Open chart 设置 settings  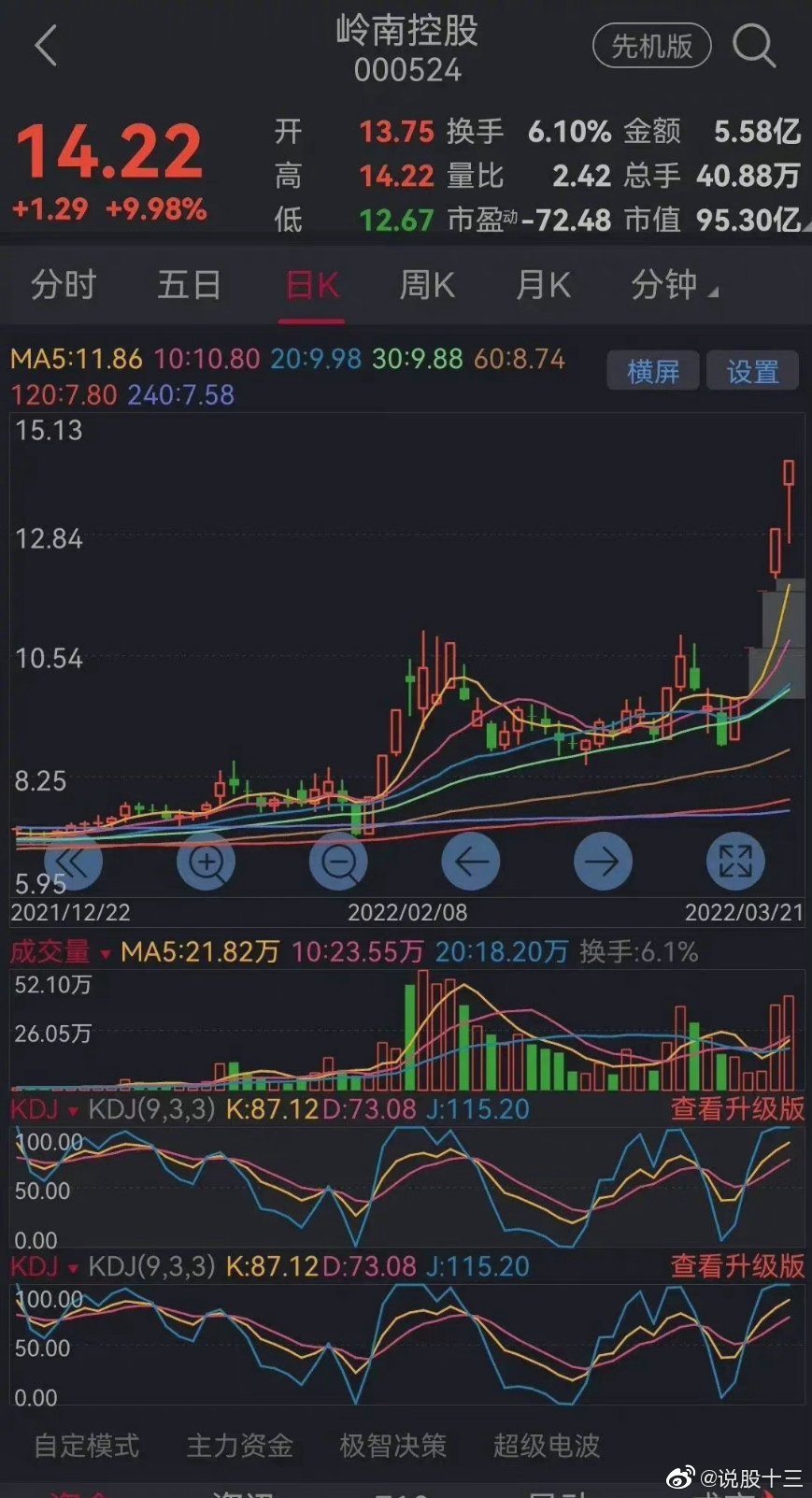point(752,371)
